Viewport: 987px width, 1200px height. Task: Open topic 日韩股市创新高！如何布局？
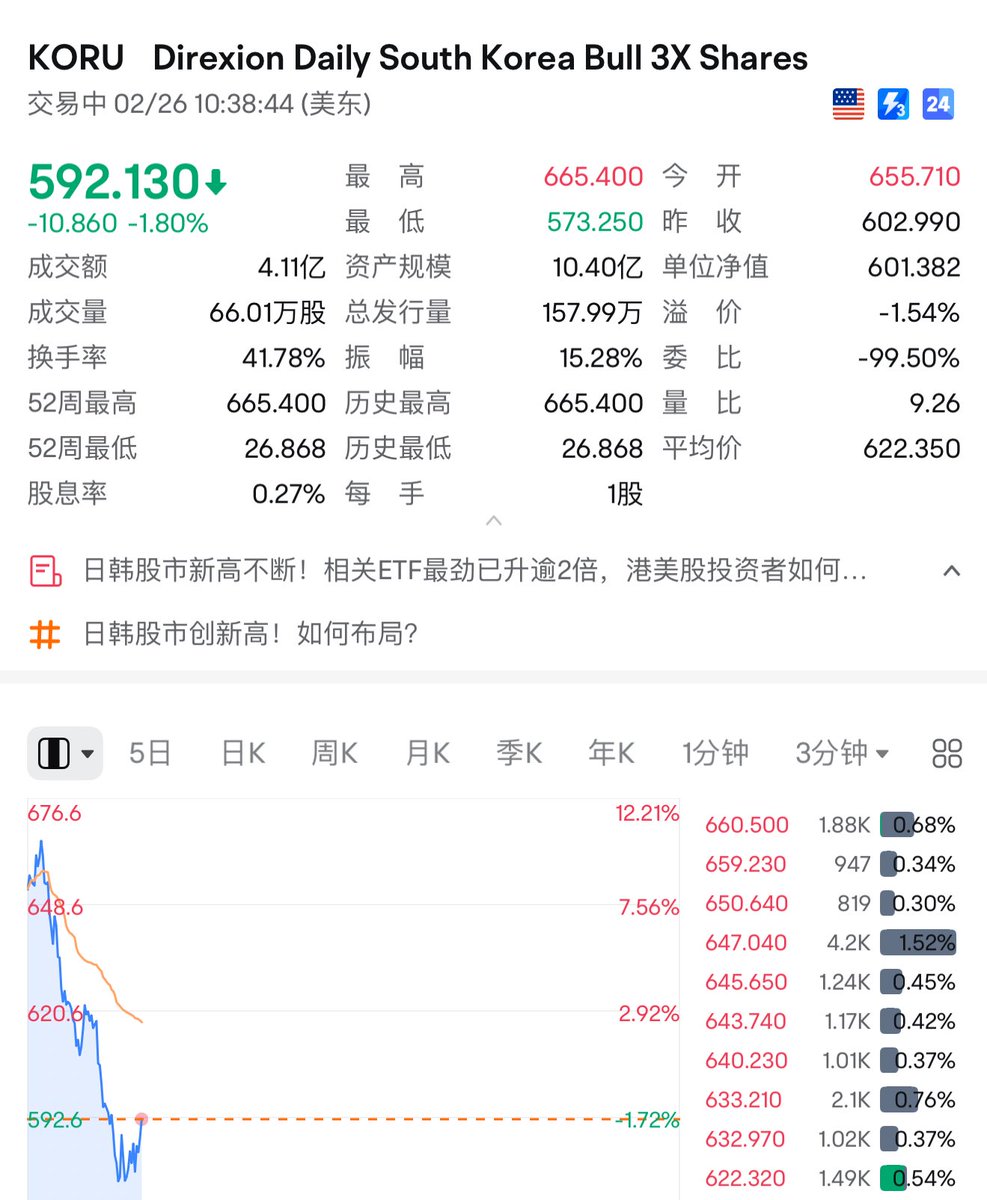[250, 634]
